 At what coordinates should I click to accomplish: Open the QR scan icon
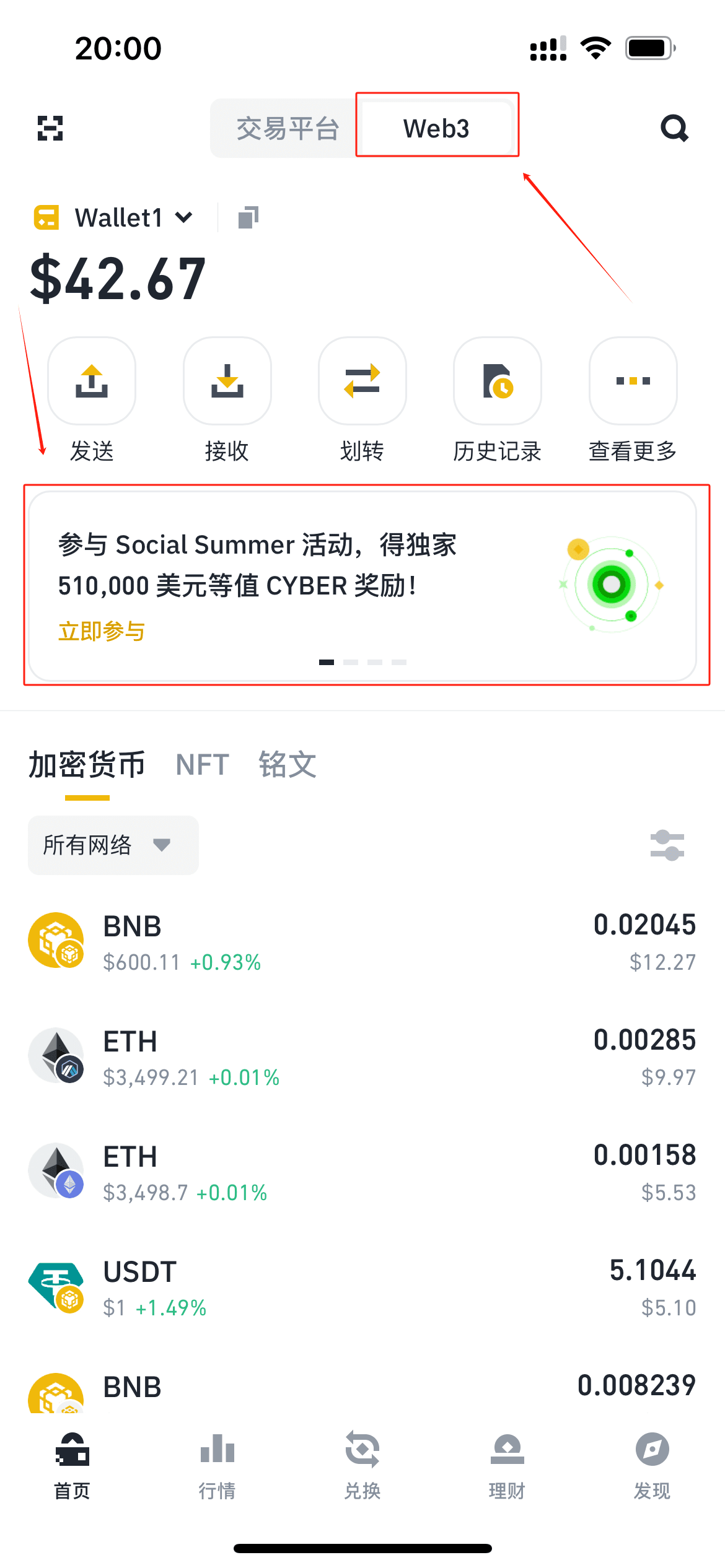(x=50, y=128)
